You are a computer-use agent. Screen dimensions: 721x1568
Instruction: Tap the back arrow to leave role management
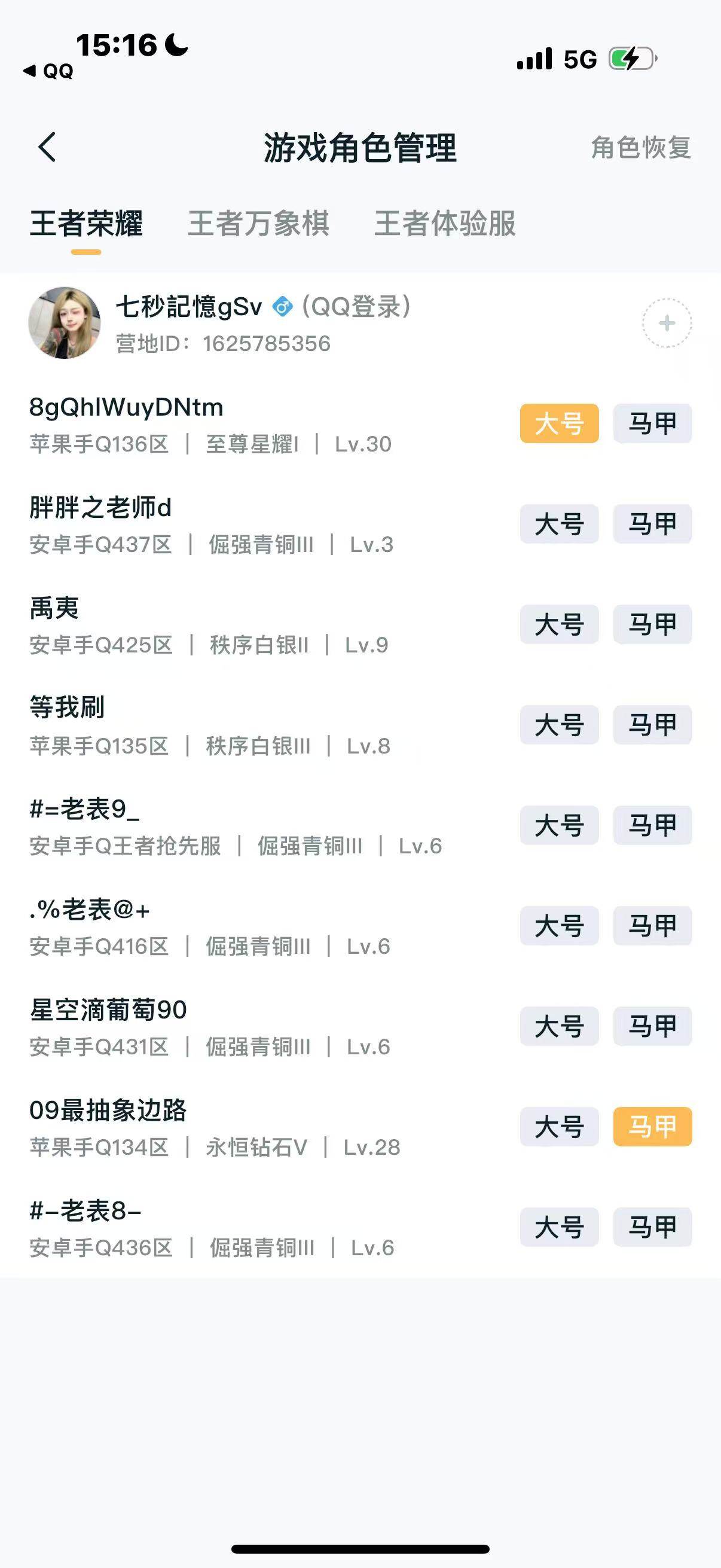pos(45,148)
